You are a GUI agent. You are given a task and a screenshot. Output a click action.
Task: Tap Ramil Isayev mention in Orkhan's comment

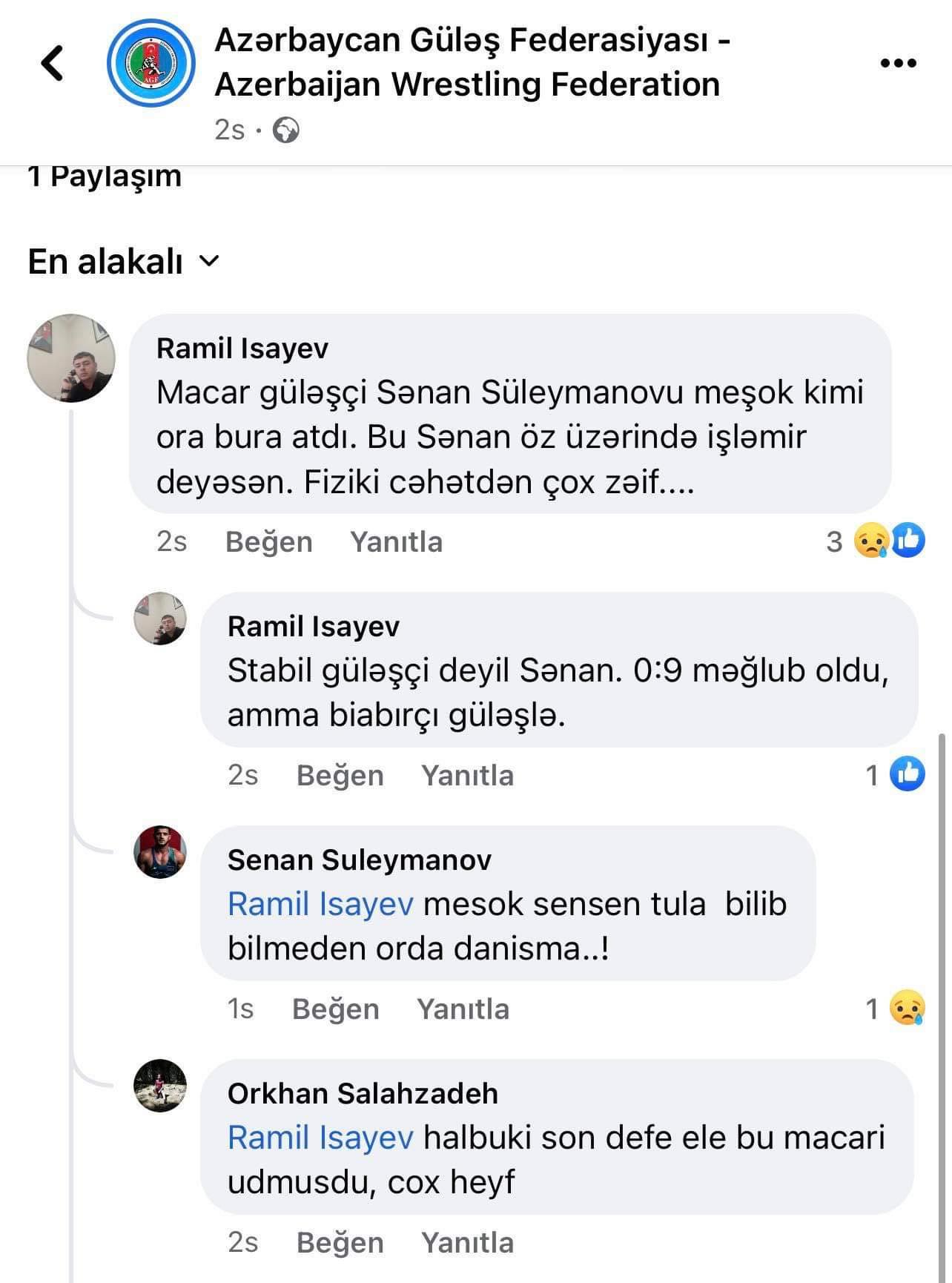320,1138
